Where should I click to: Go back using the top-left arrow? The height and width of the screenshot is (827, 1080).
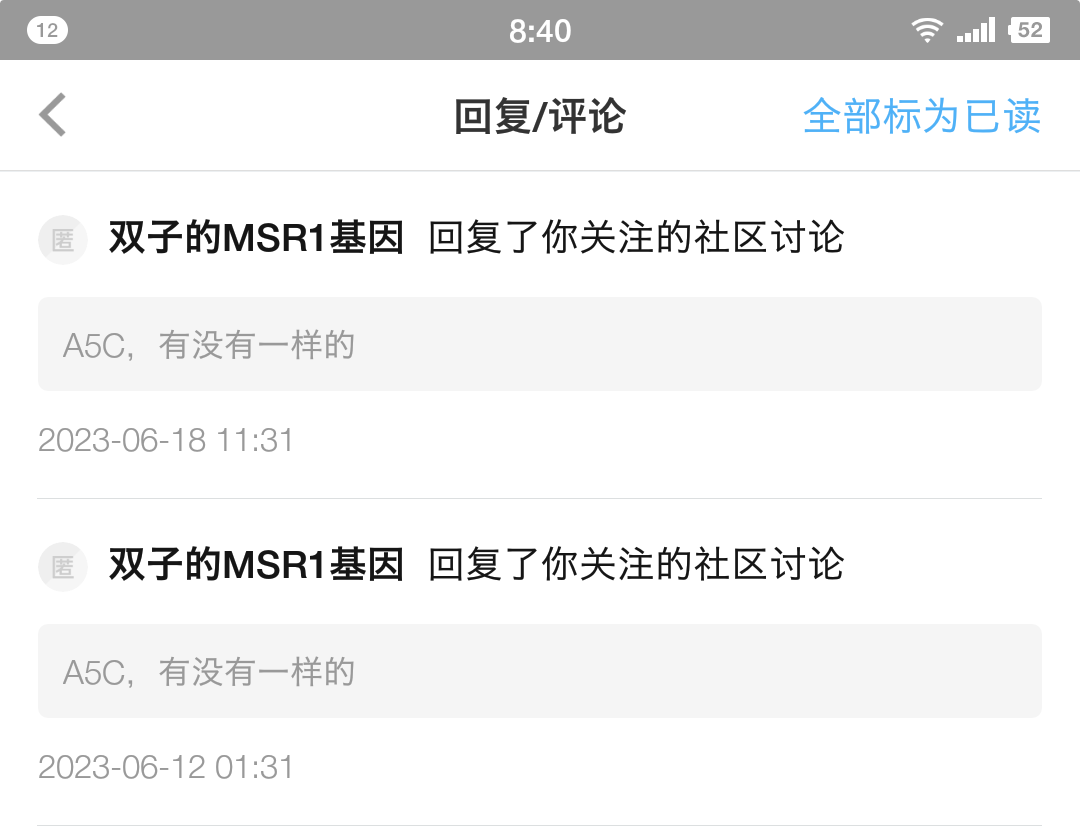[x=53, y=115]
